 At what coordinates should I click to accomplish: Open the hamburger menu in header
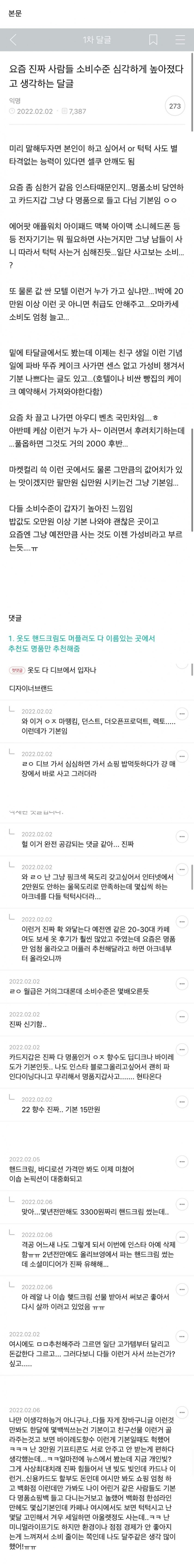tap(179, 40)
